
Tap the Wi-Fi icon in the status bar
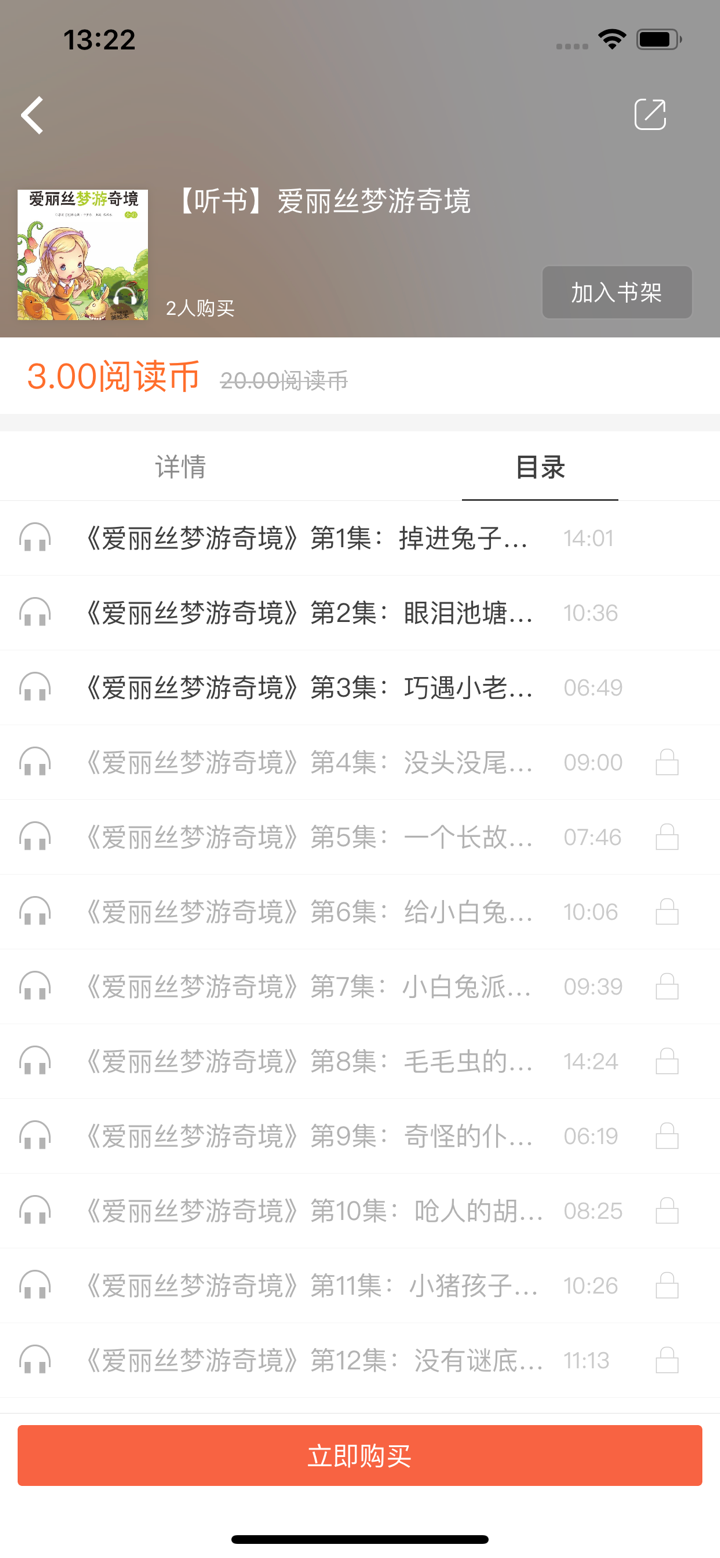click(x=613, y=39)
